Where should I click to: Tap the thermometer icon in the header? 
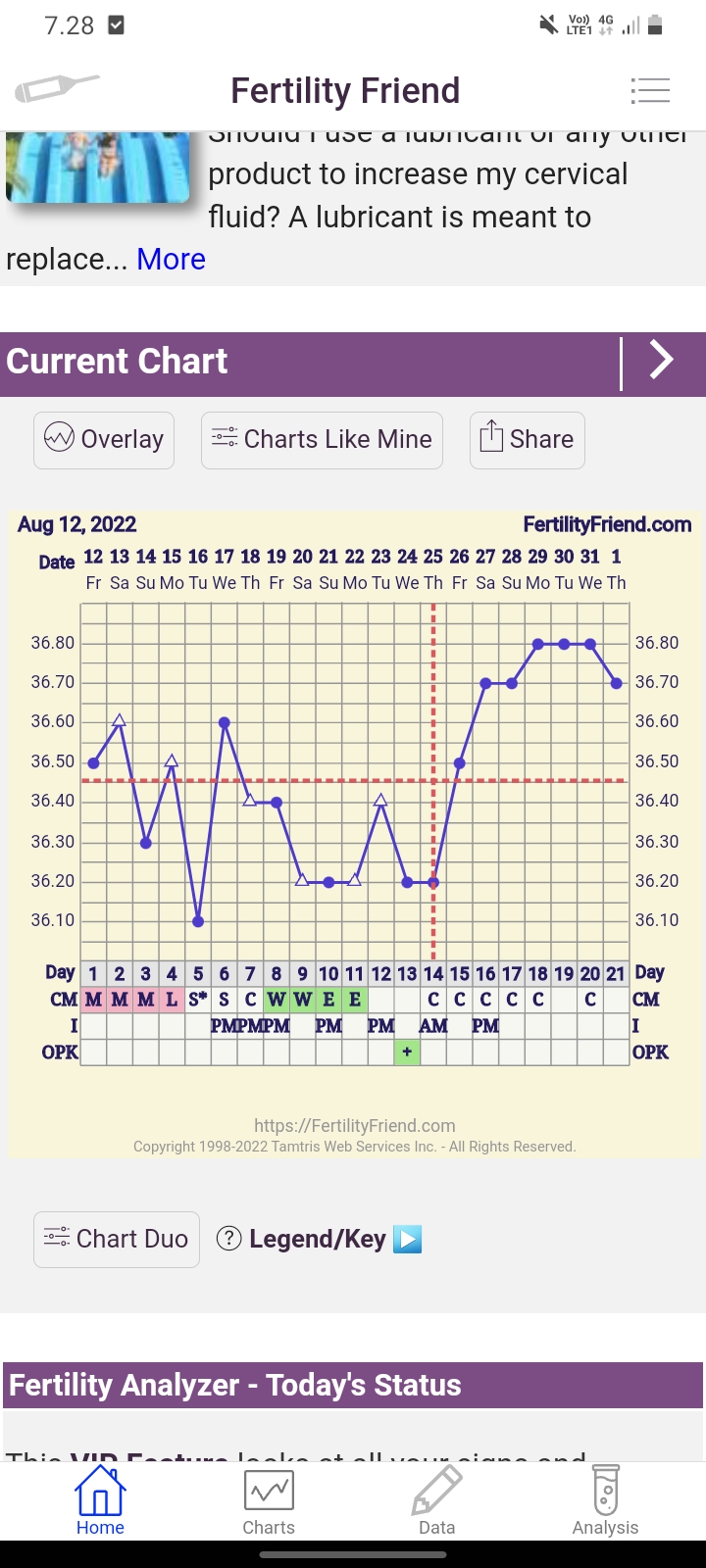coord(57,89)
